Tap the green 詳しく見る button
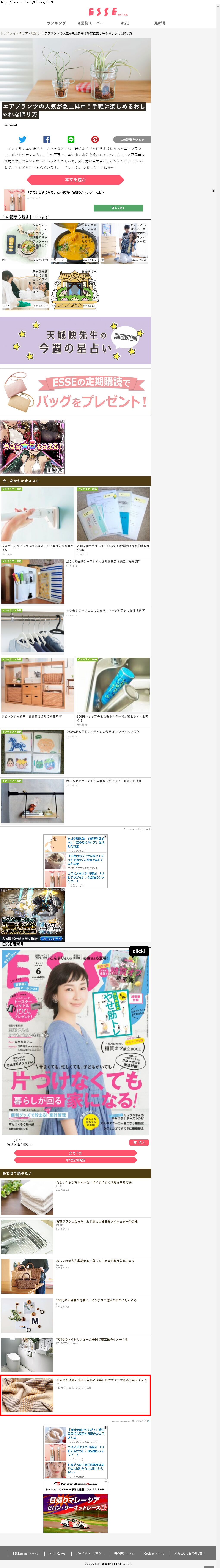The image size is (220, 1568). [x=118, y=208]
